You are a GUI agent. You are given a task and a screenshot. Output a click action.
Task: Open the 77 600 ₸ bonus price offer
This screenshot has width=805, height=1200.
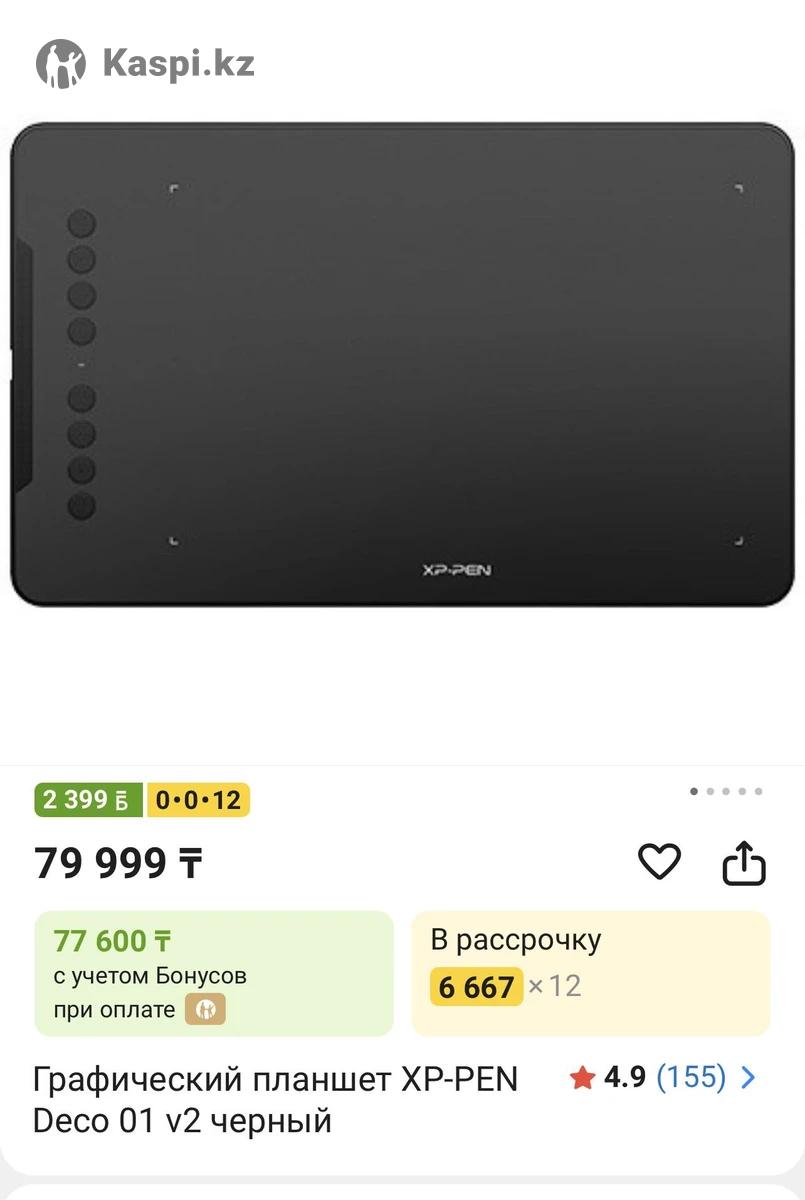point(213,973)
